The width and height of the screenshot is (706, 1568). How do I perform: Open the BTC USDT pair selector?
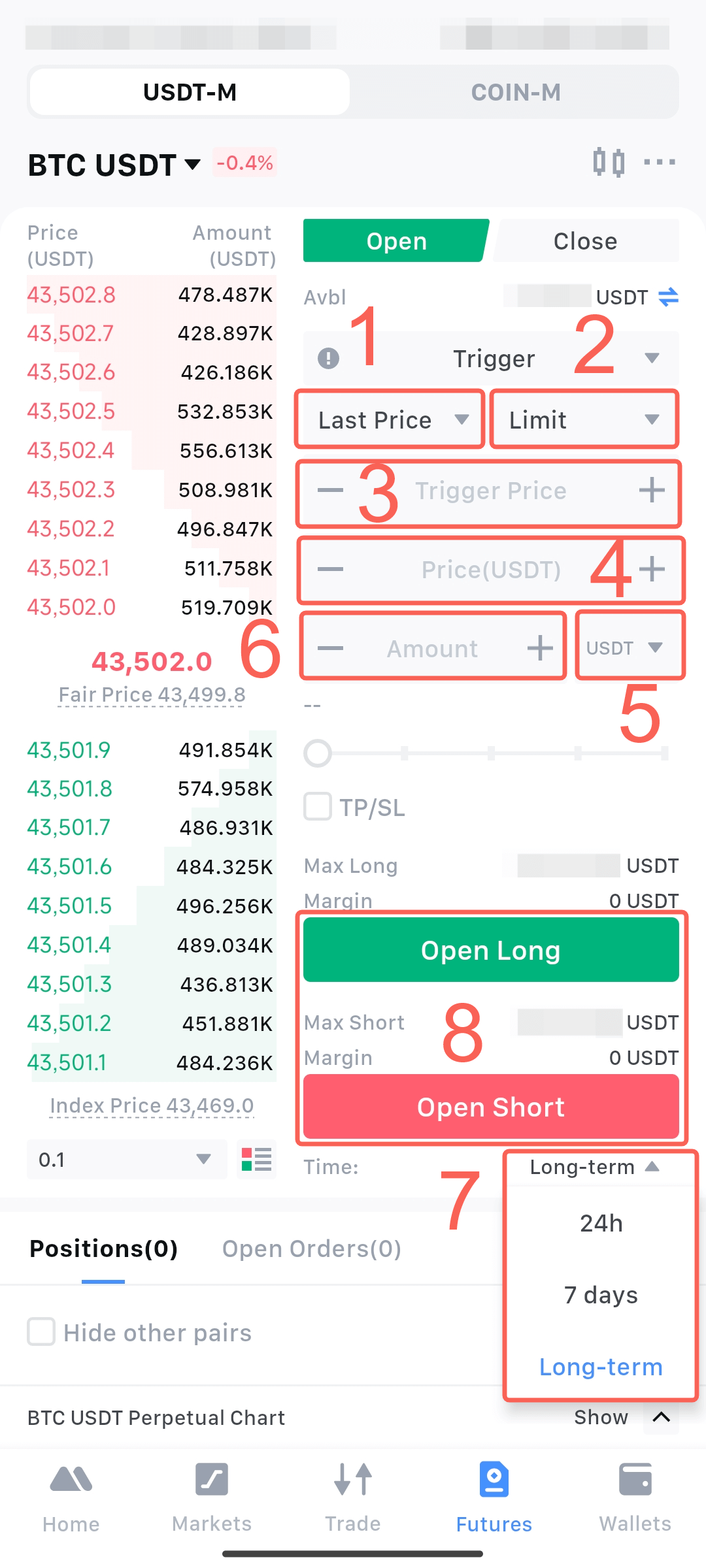click(x=114, y=165)
